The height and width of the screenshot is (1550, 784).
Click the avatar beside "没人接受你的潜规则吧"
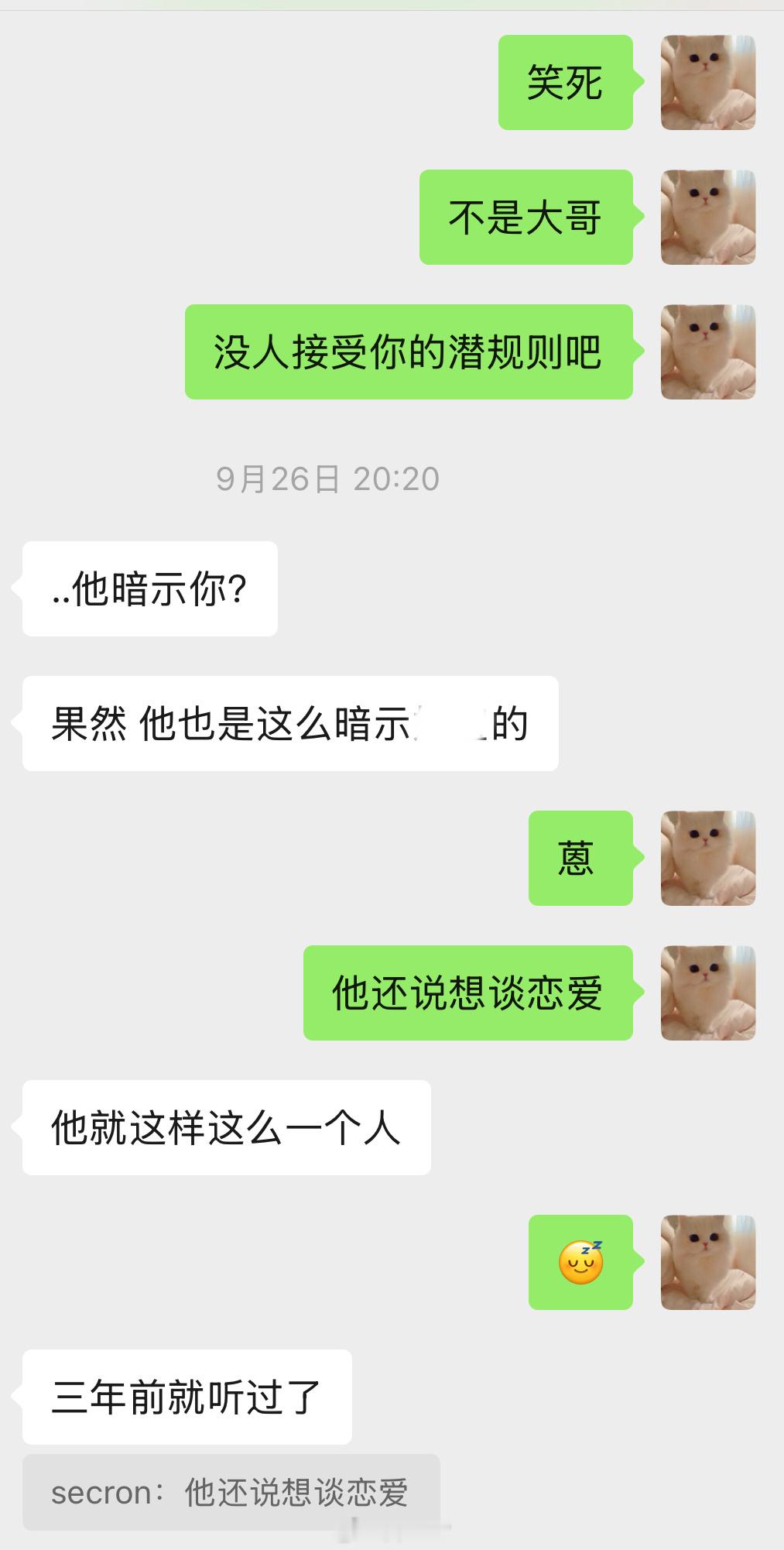707,351
